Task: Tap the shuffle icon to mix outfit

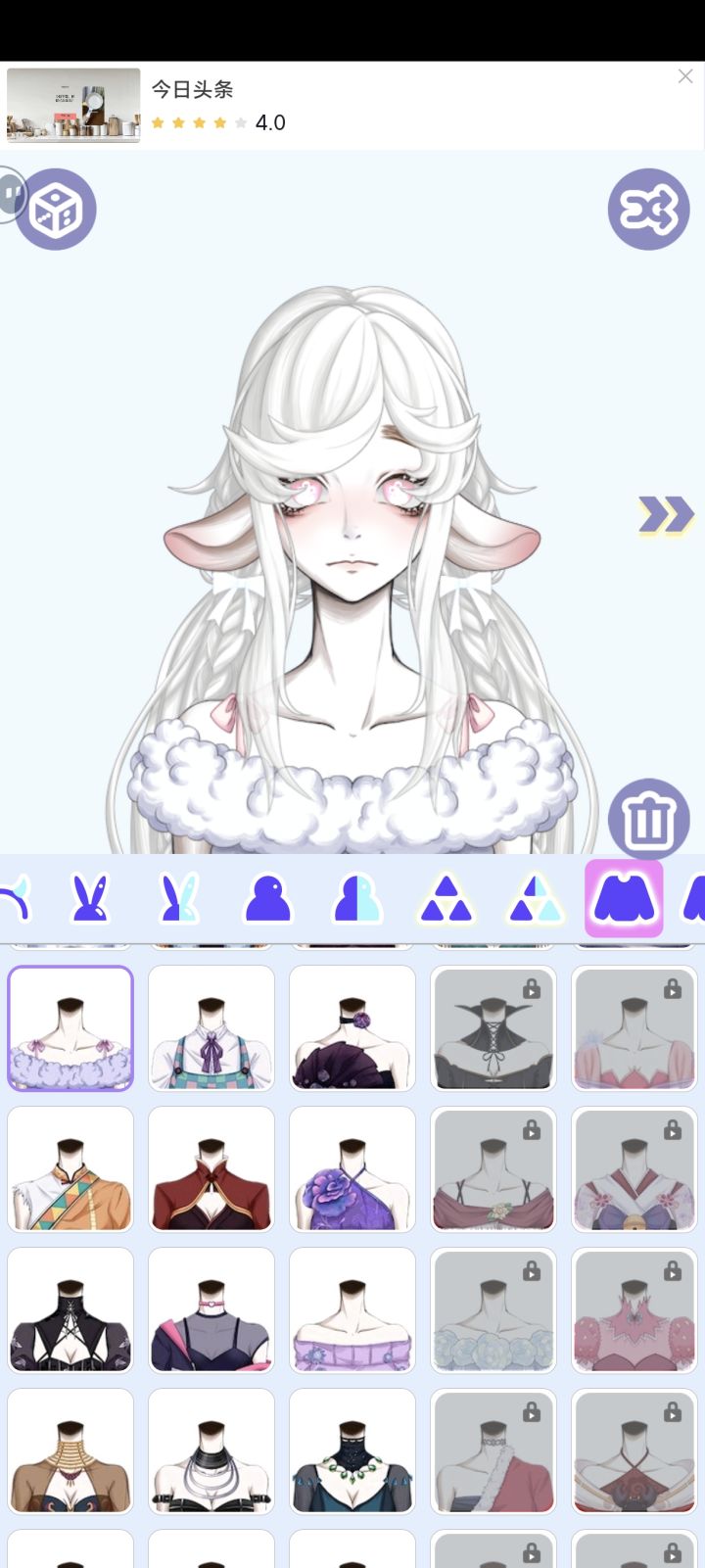Action: pos(648,209)
